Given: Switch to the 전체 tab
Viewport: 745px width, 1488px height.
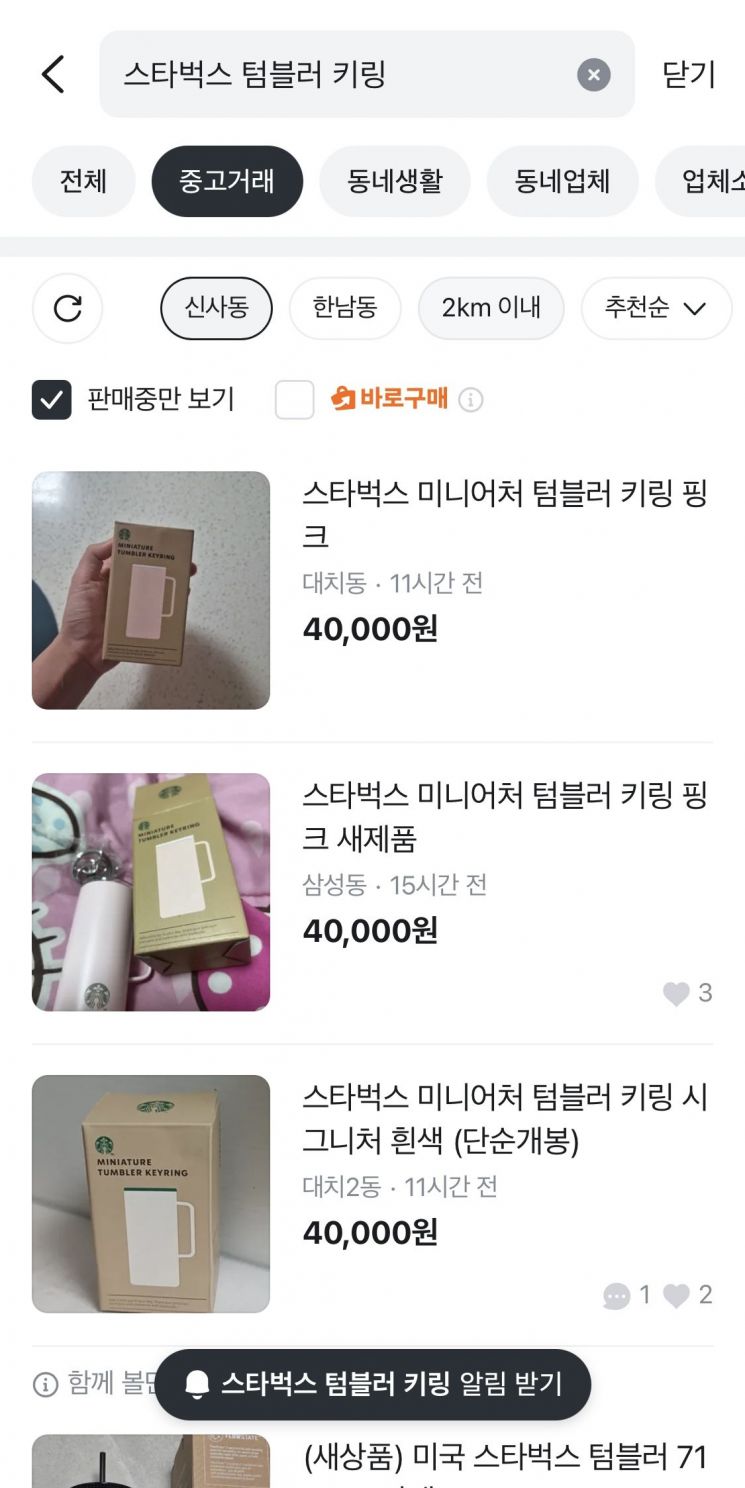Looking at the screenshot, I should click(82, 181).
